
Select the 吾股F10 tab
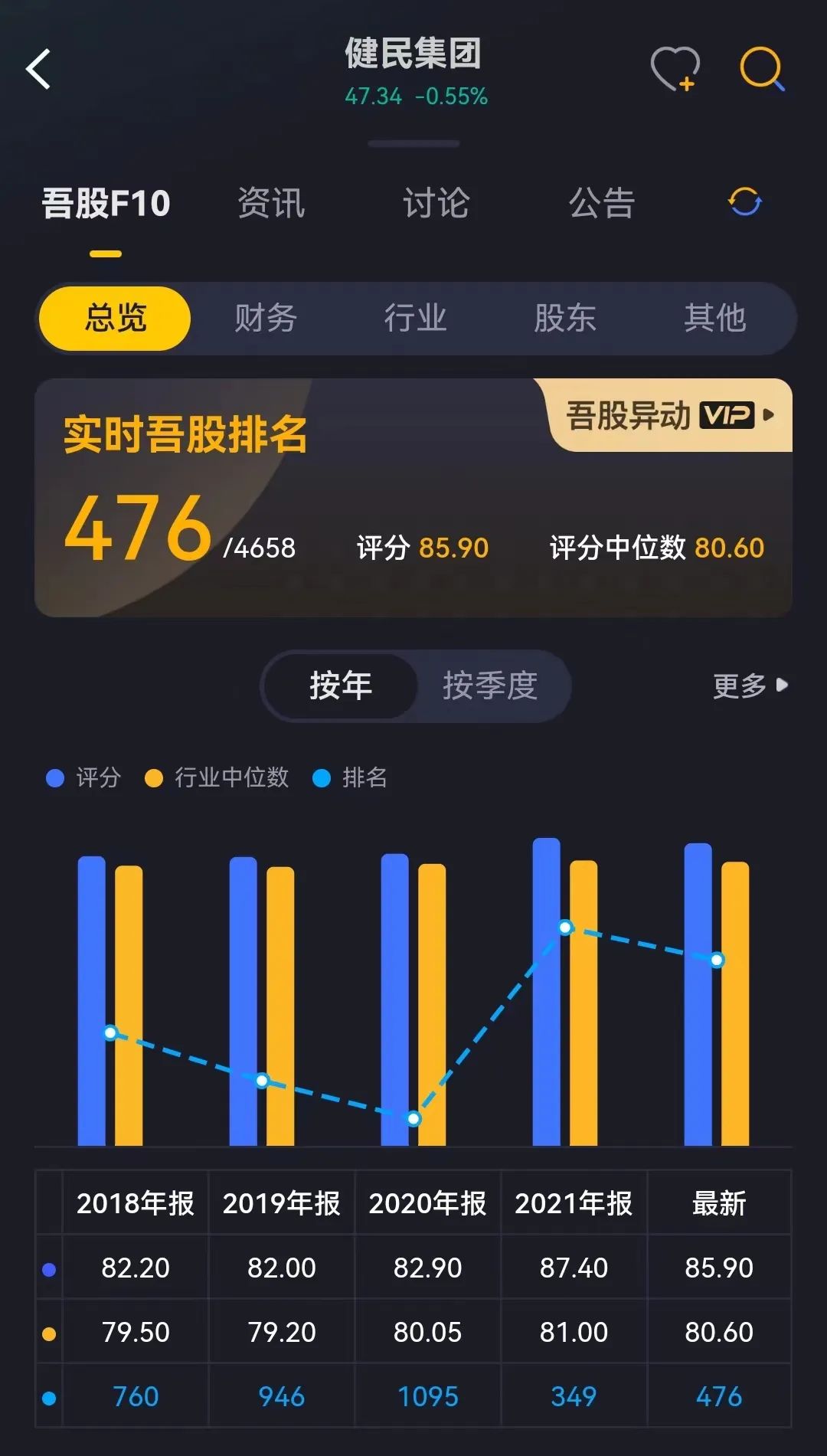coord(106,204)
